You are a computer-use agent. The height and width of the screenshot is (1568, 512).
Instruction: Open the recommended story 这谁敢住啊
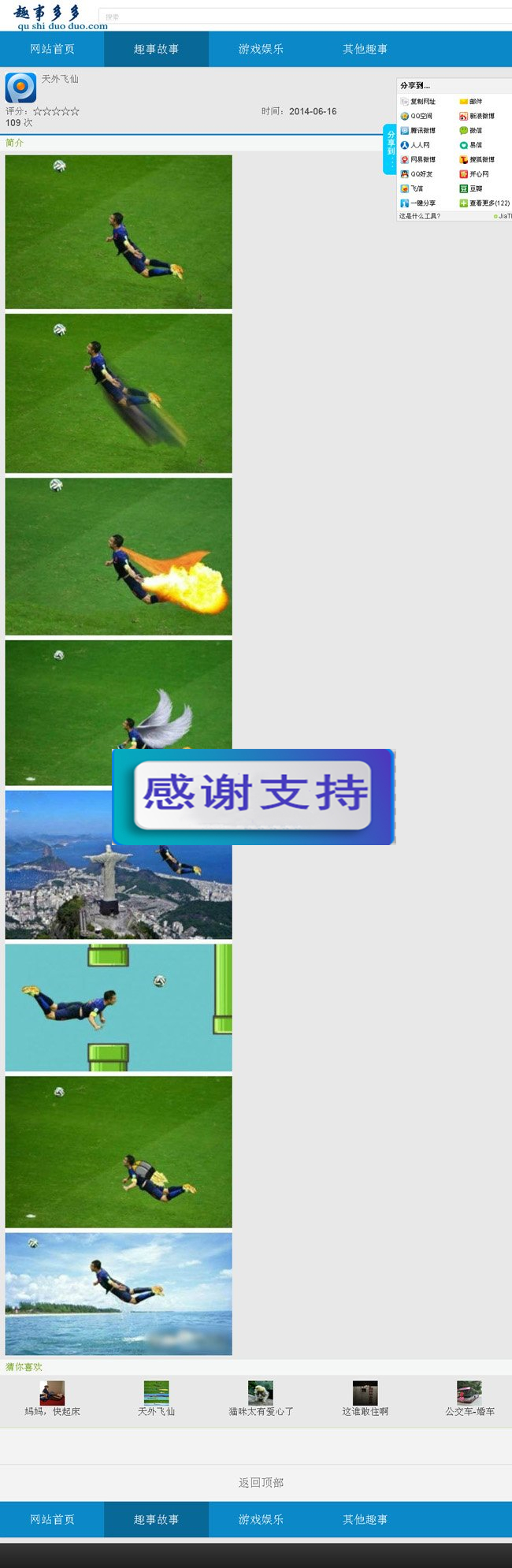click(x=365, y=1399)
